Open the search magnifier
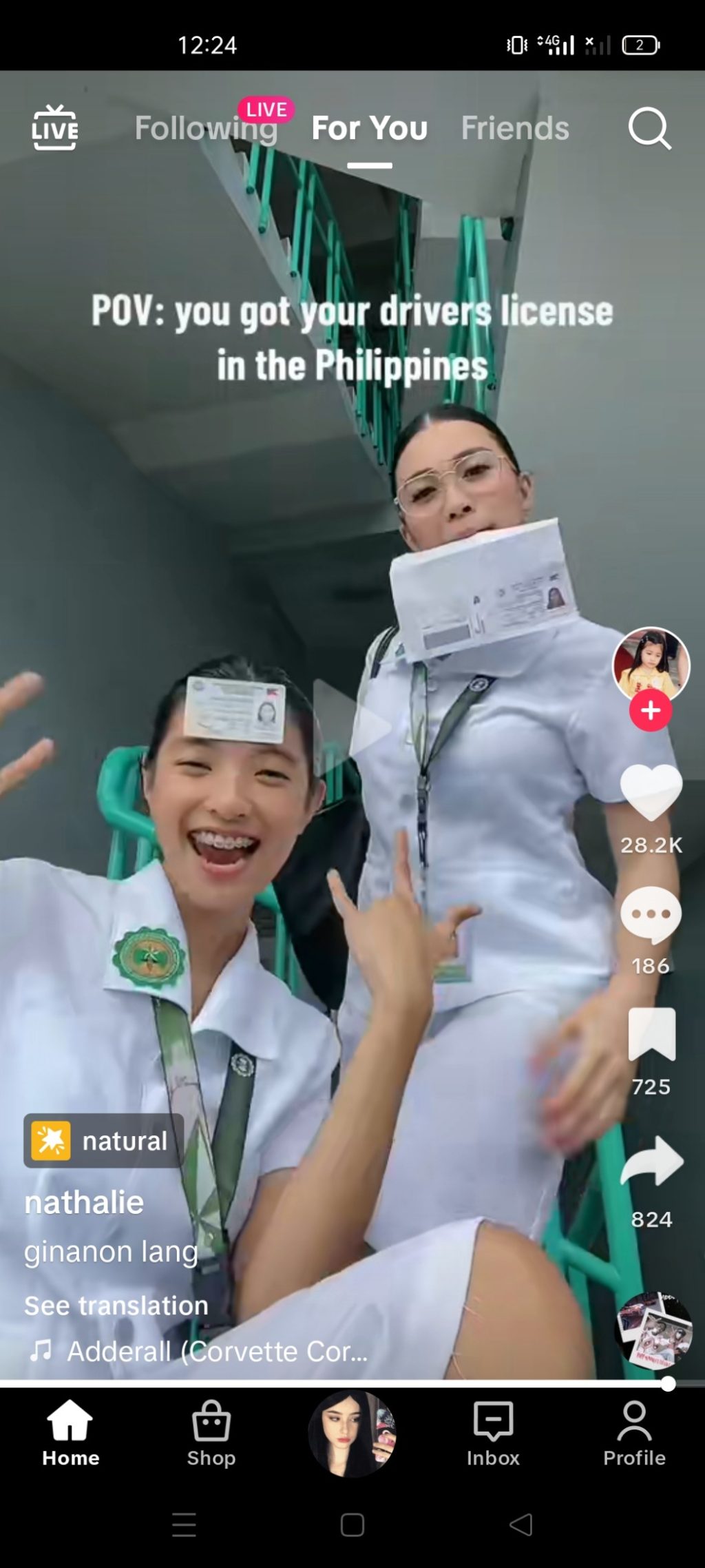 649,128
